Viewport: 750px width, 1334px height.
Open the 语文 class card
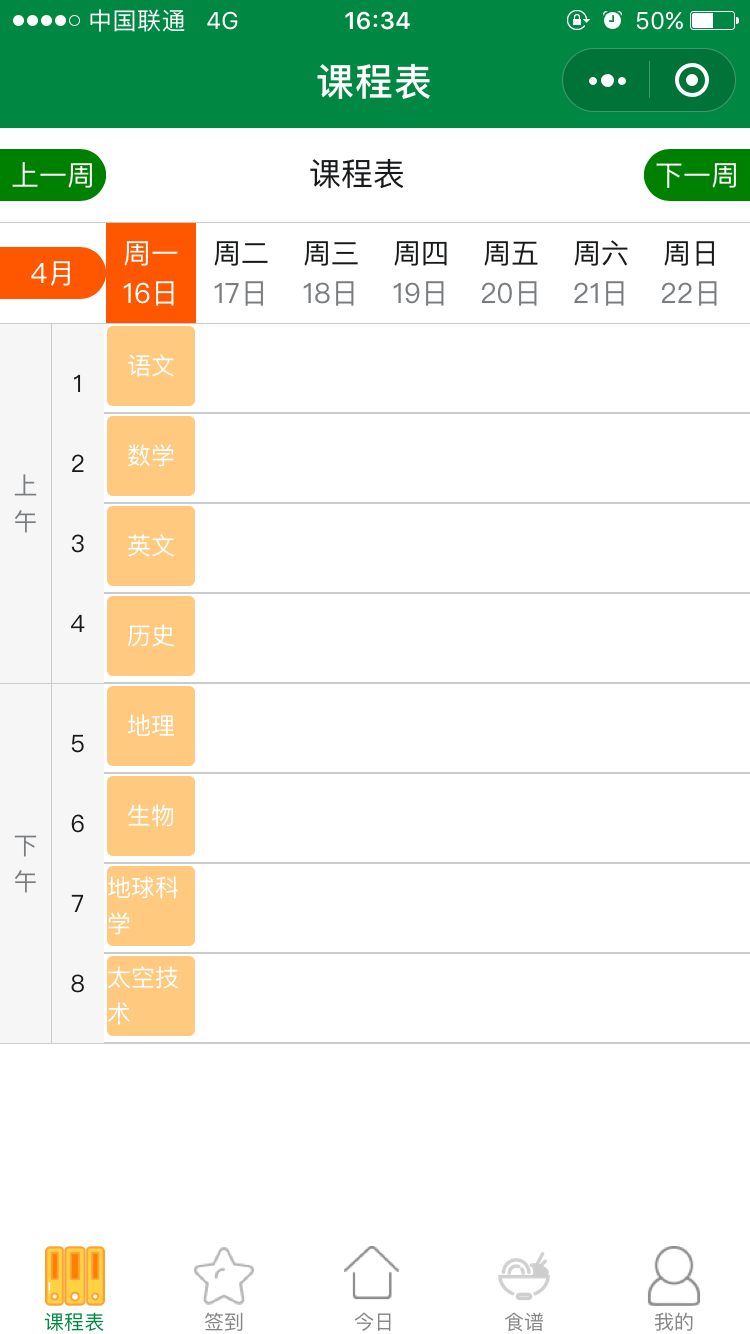pos(151,366)
